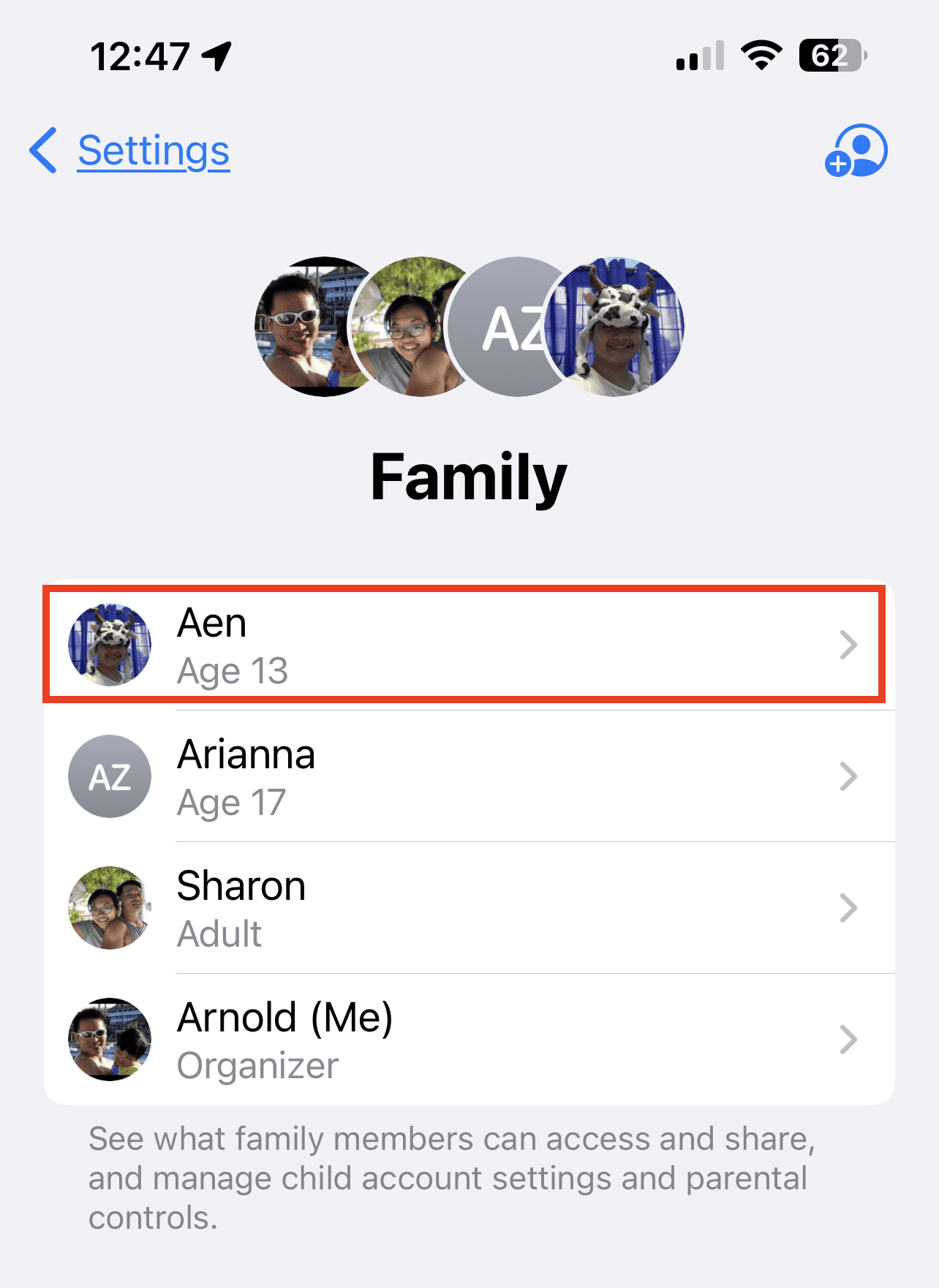Open Arnold (Me) organizer settings

click(x=468, y=1039)
